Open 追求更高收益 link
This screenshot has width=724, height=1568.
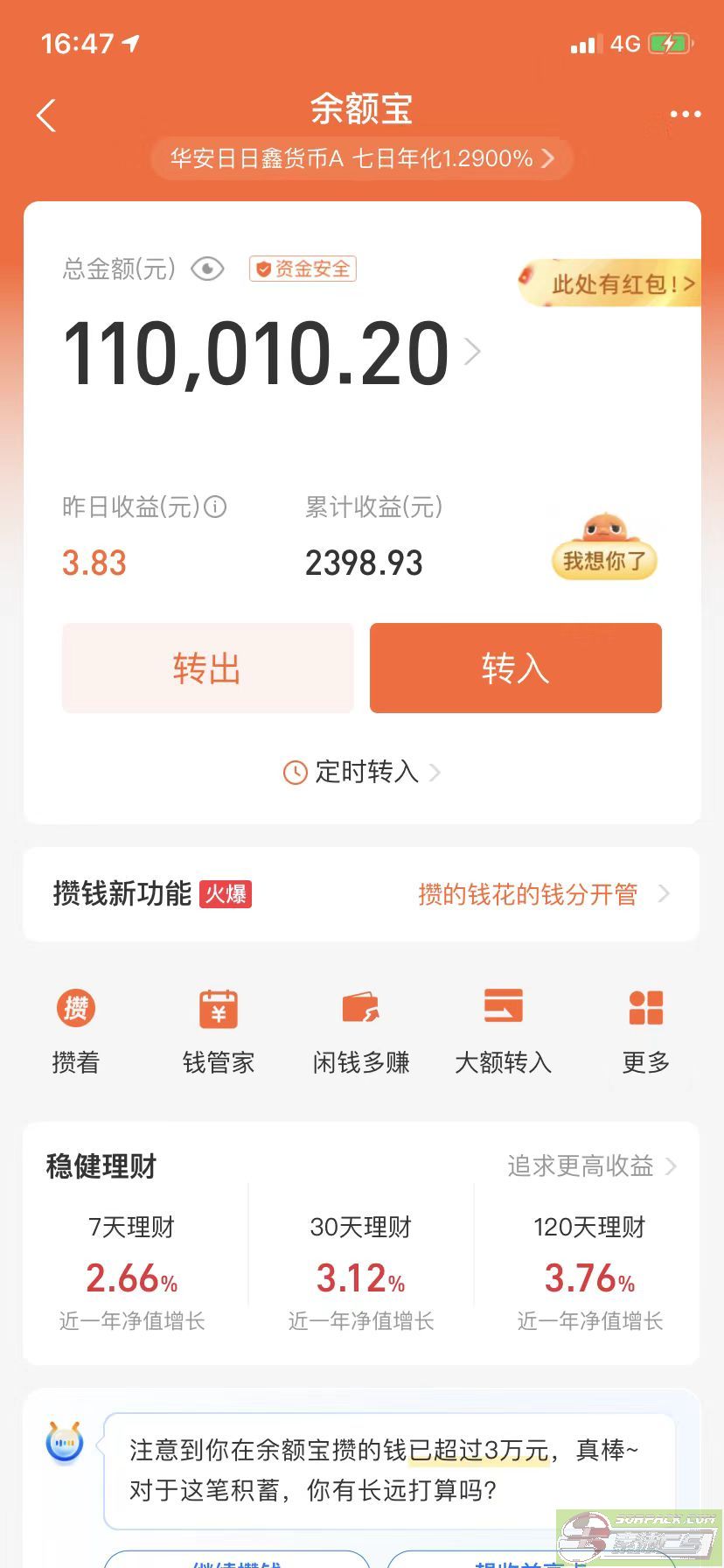(591, 1166)
